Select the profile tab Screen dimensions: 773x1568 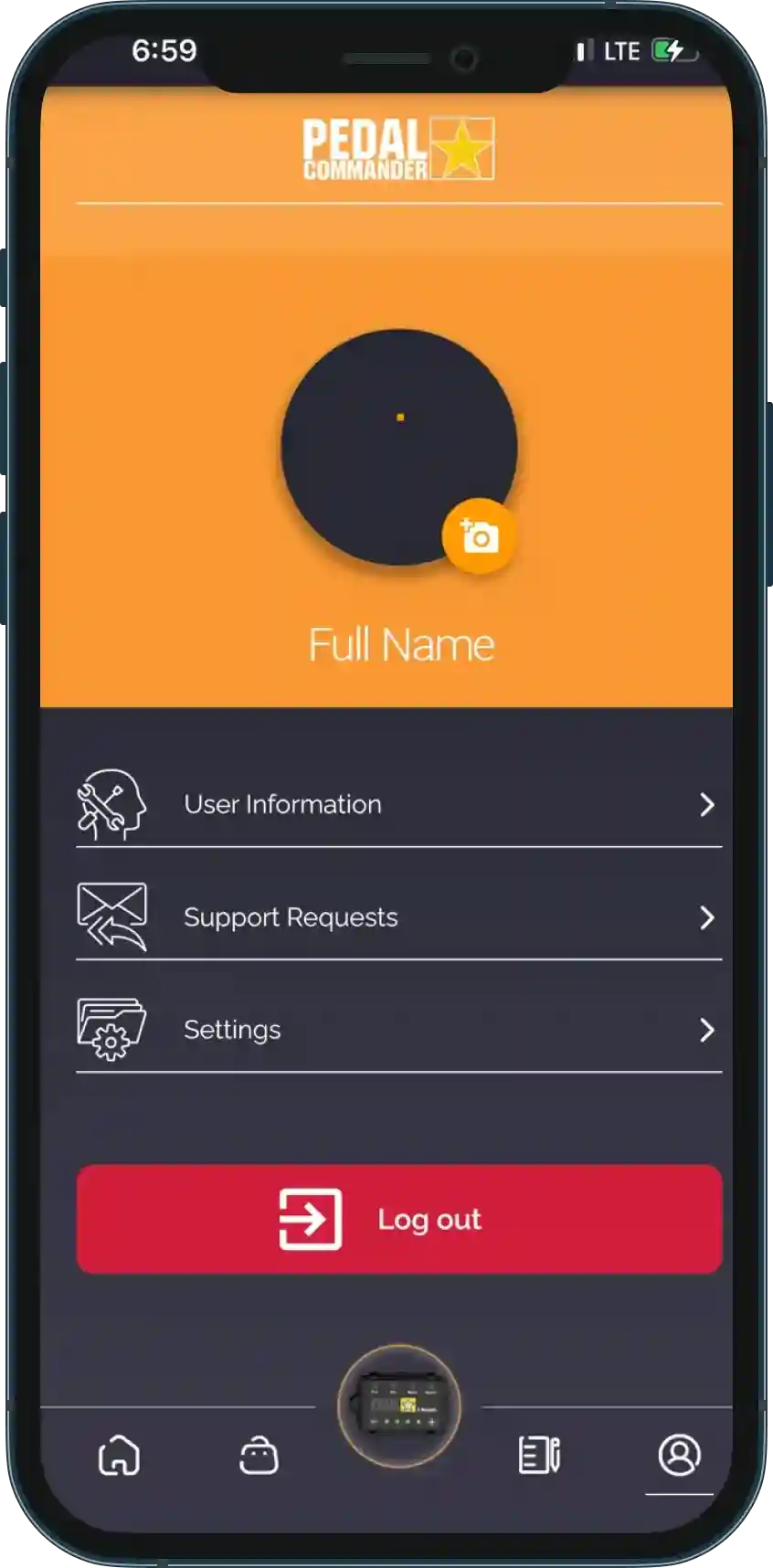click(679, 1455)
